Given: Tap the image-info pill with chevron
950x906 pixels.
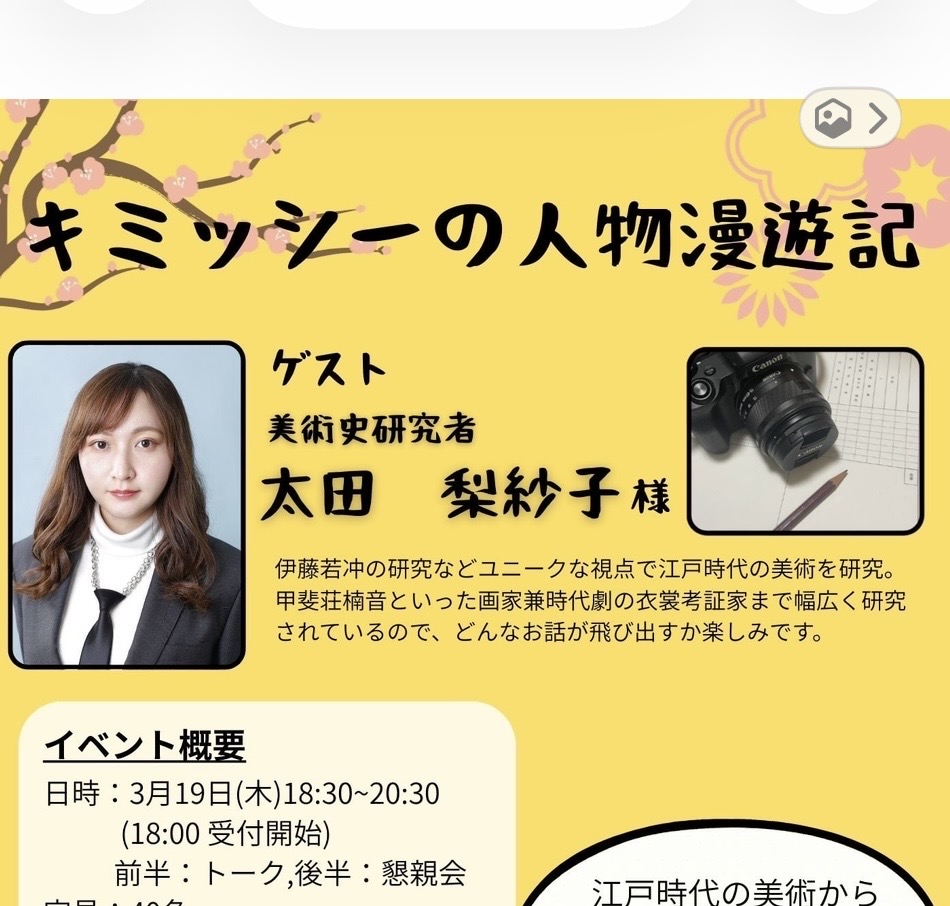Looking at the screenshot, I should 850,119.
